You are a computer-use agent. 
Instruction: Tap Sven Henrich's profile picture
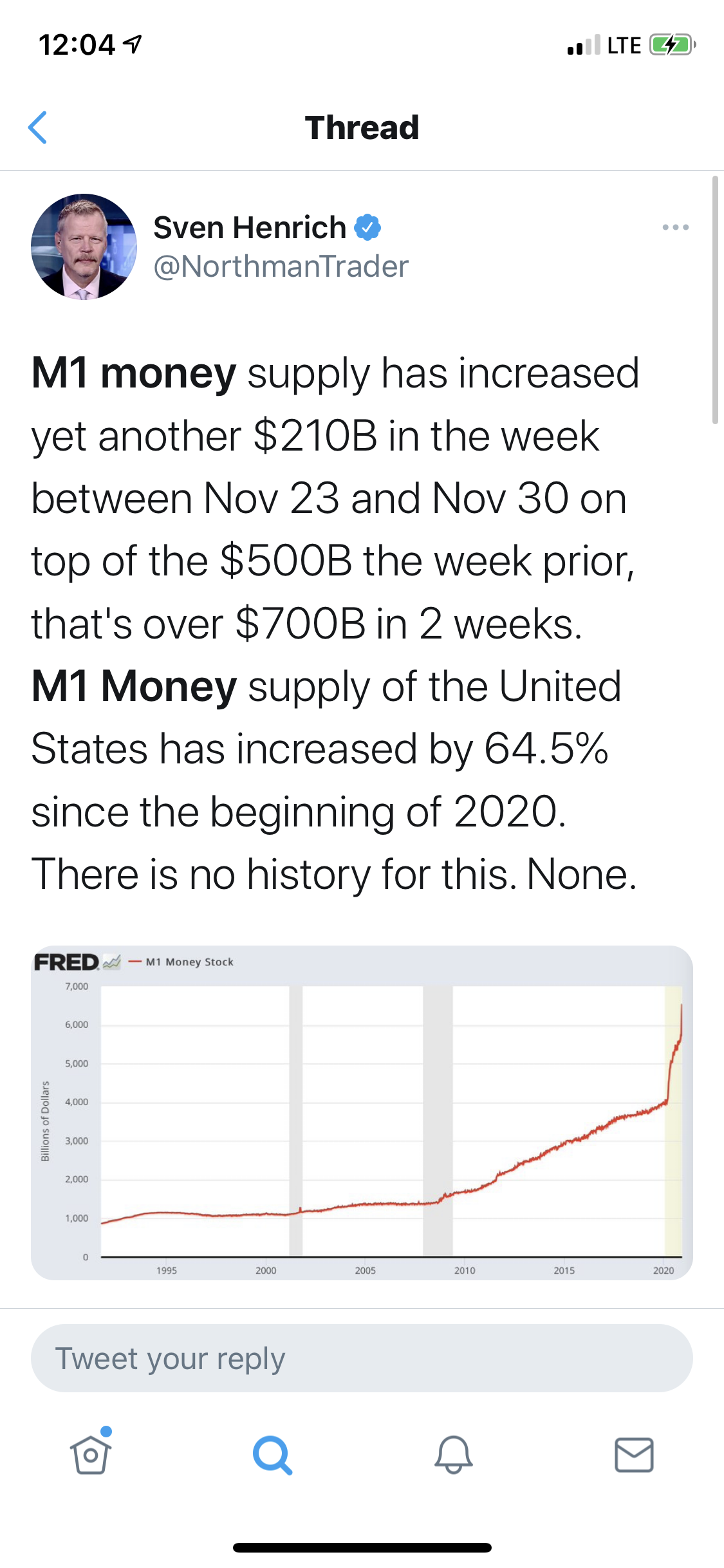(x=84, y=248)
